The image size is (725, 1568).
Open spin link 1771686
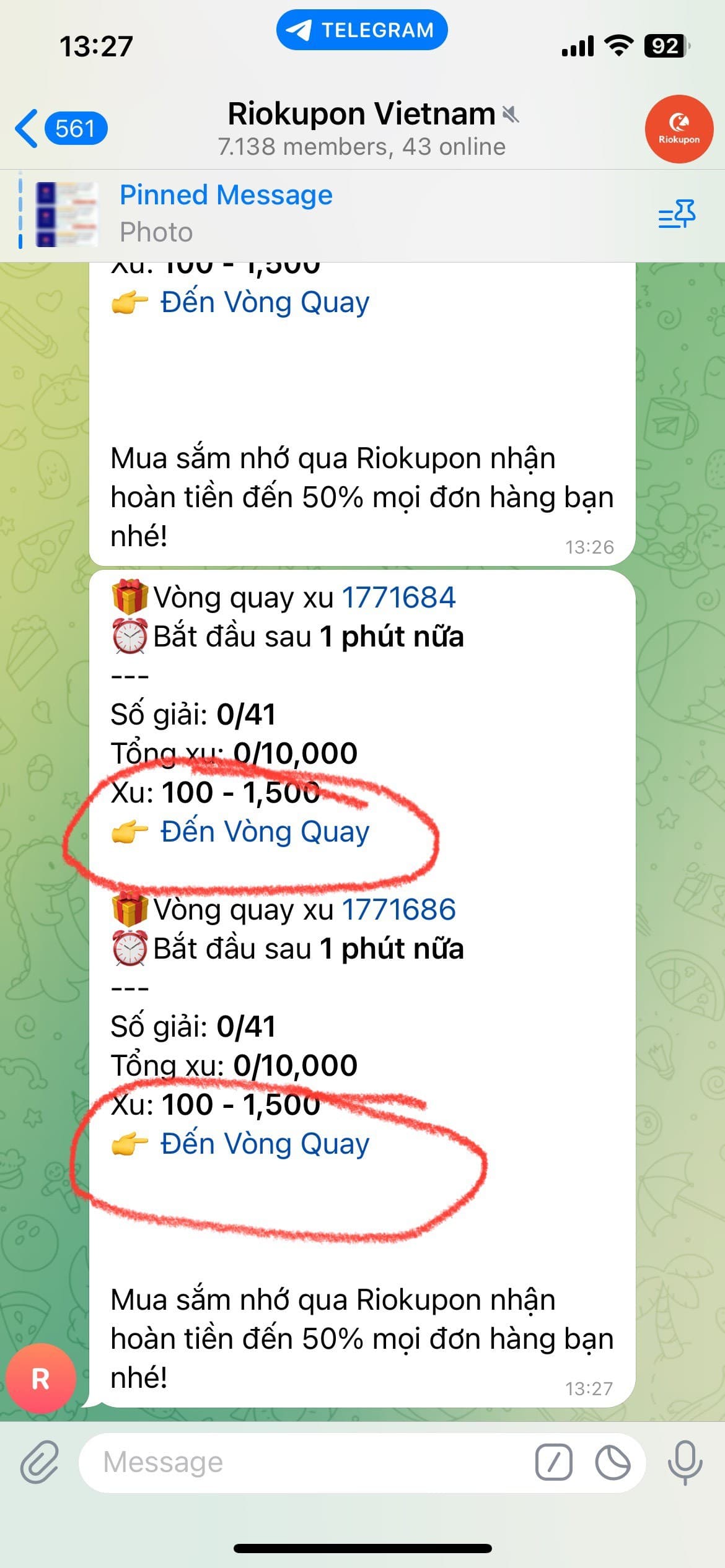(x=398, y=910)
